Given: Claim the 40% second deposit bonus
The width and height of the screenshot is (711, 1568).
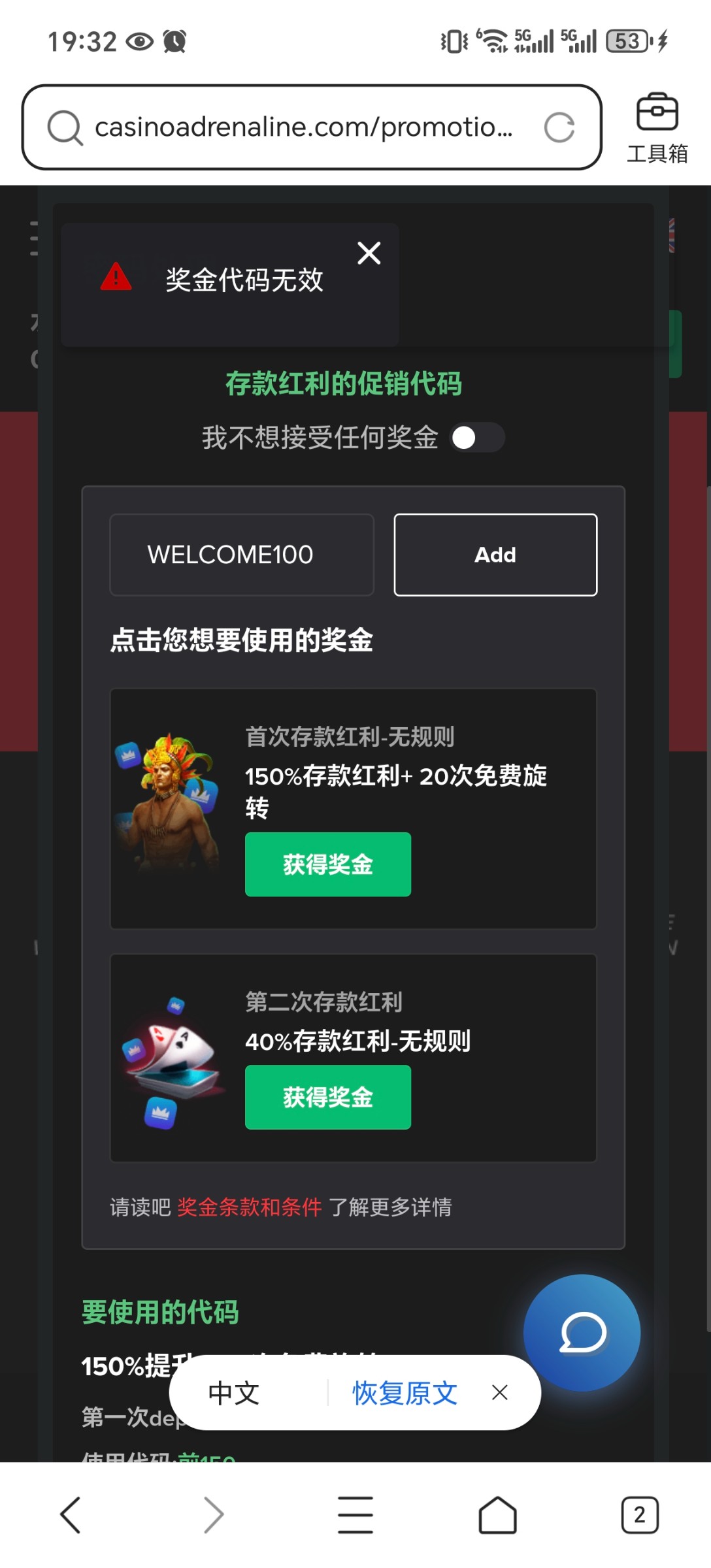Looking at the screenshot, I should (328, 1097).
